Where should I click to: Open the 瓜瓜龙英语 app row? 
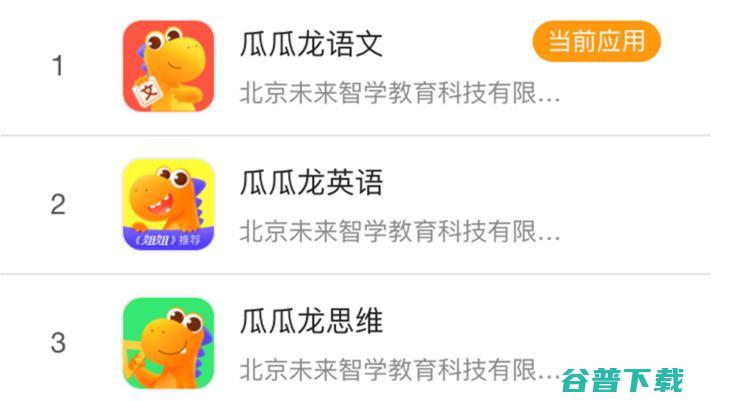click(312, 183)
